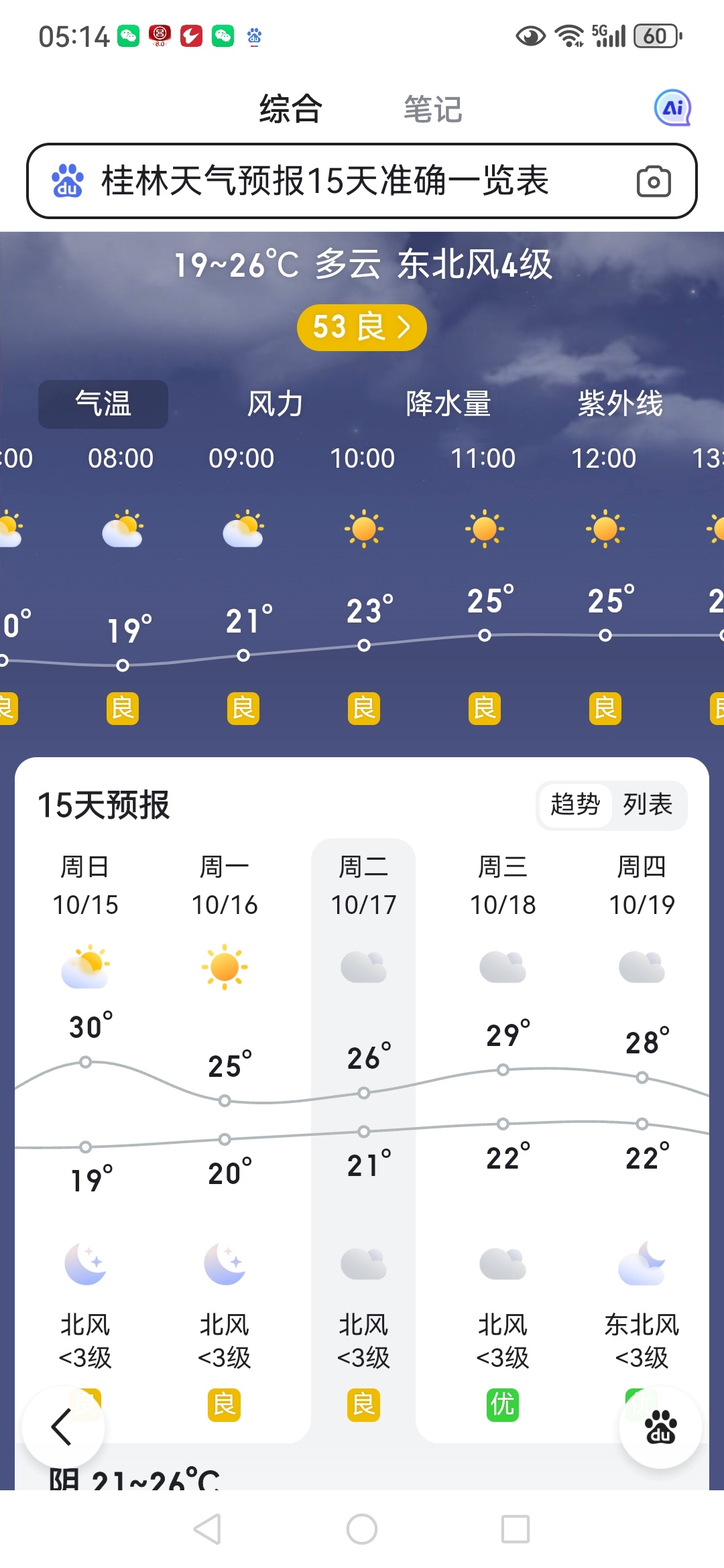Go back with the floating arrow button
This screenshot has width=724, height=1568.
coord(62,1427)
